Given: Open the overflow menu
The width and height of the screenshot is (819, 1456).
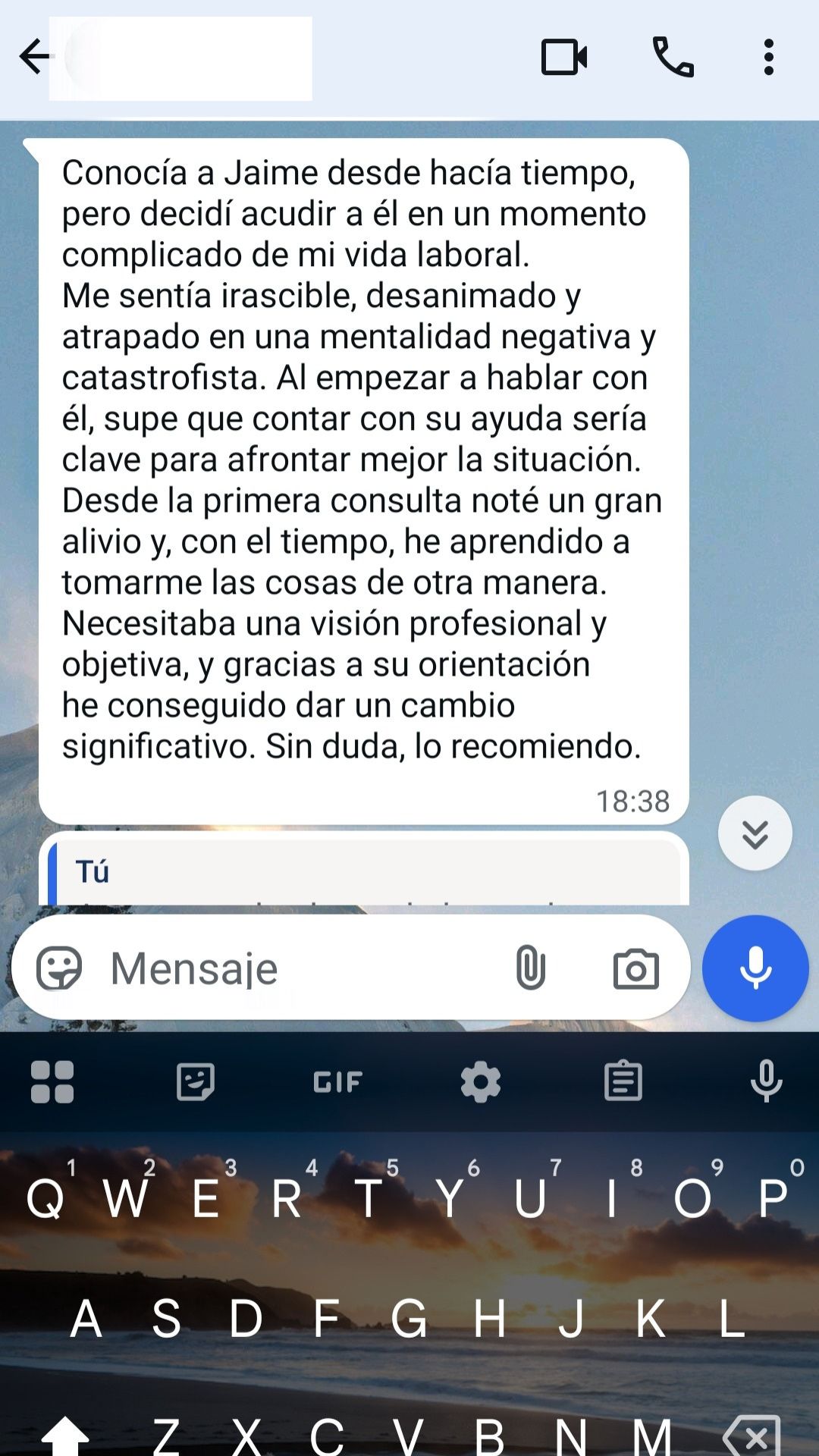Looking at the screenshot, I should tap(768, 58).
